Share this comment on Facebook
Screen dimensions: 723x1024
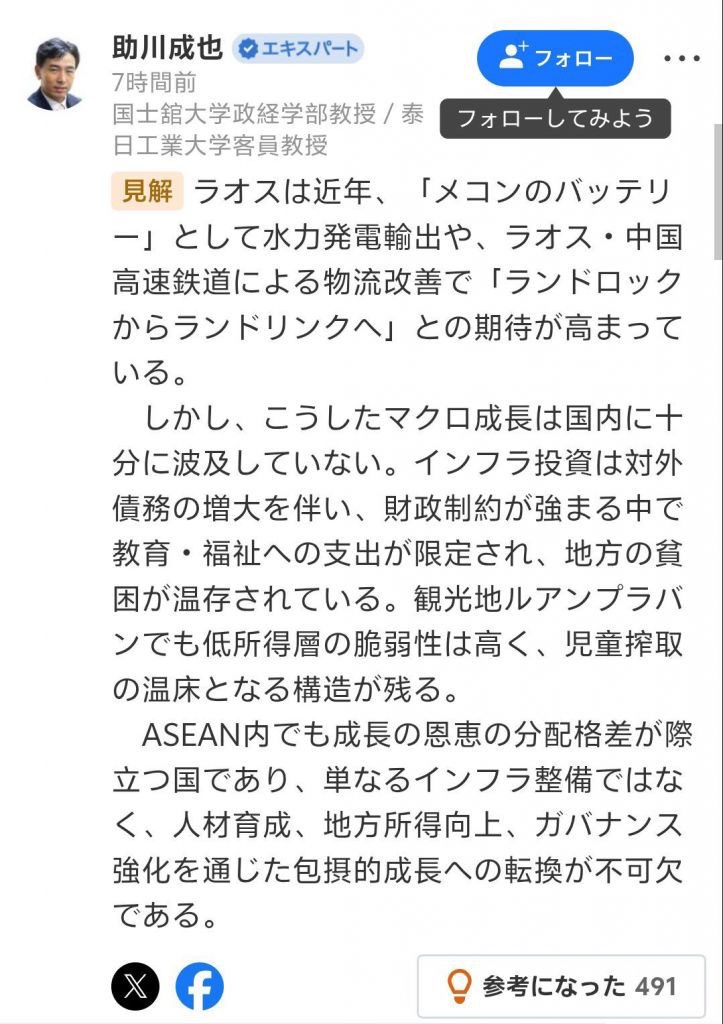click(200, 988)
